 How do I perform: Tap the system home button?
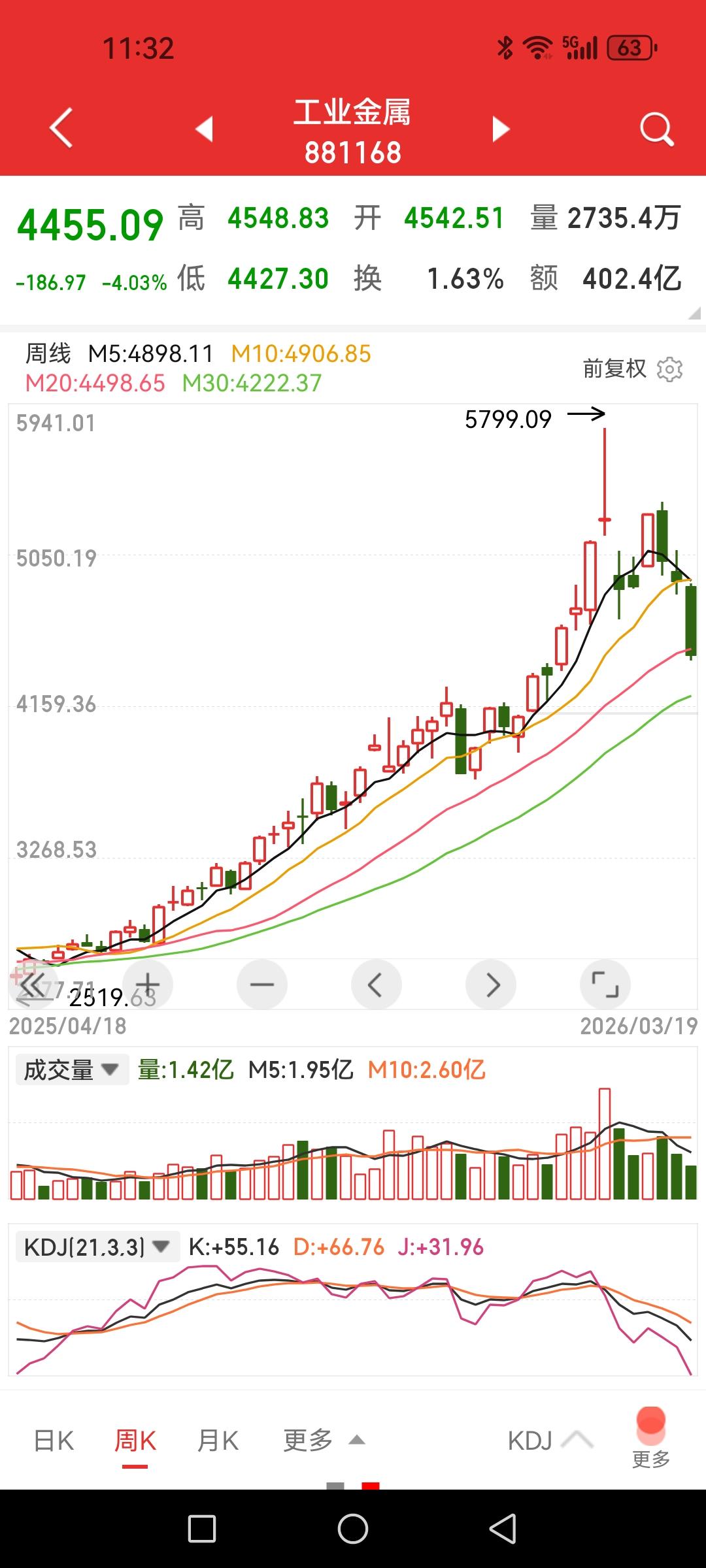(353, 1529)
